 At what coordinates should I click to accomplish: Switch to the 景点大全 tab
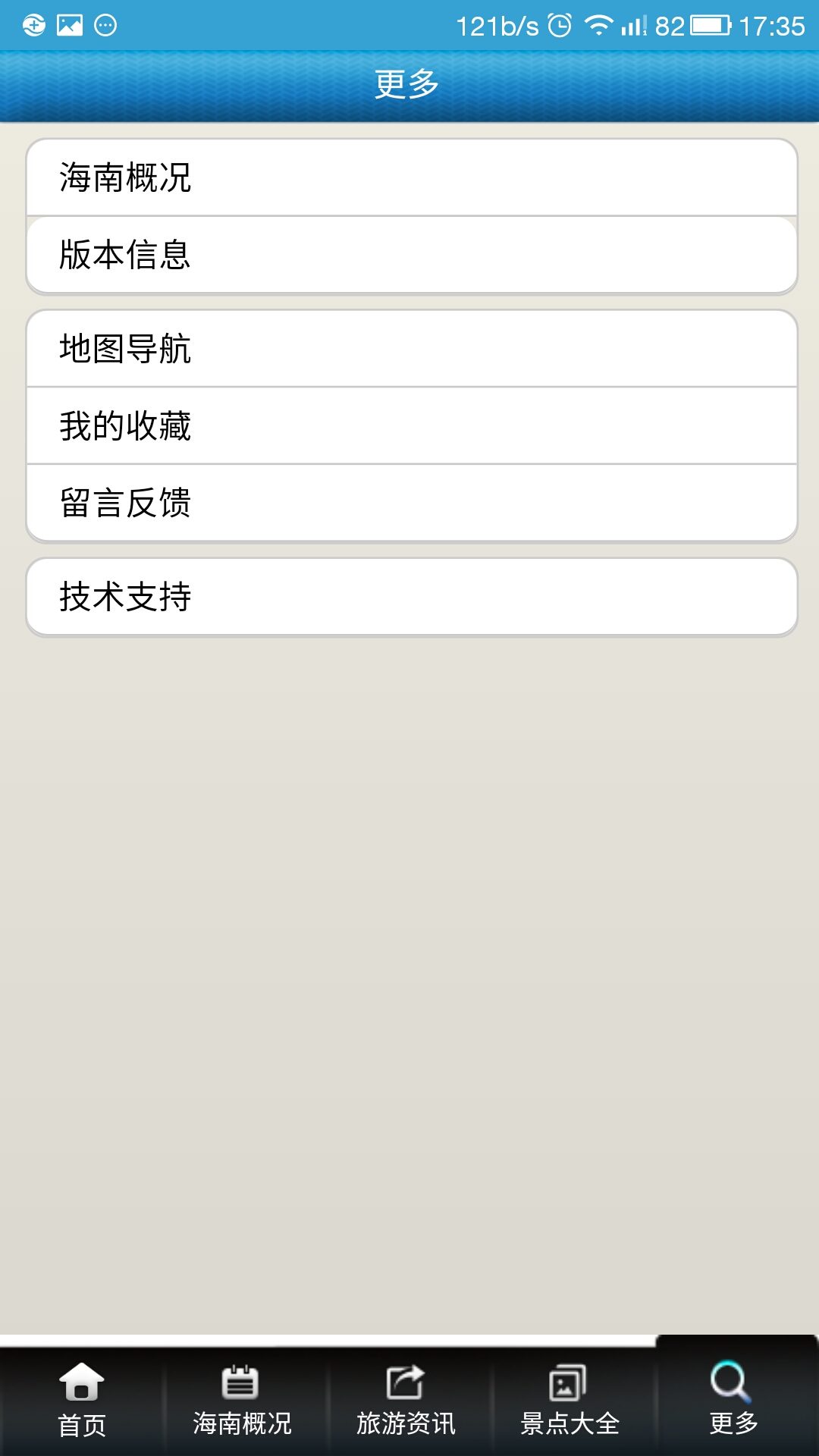pos(570,1400)
